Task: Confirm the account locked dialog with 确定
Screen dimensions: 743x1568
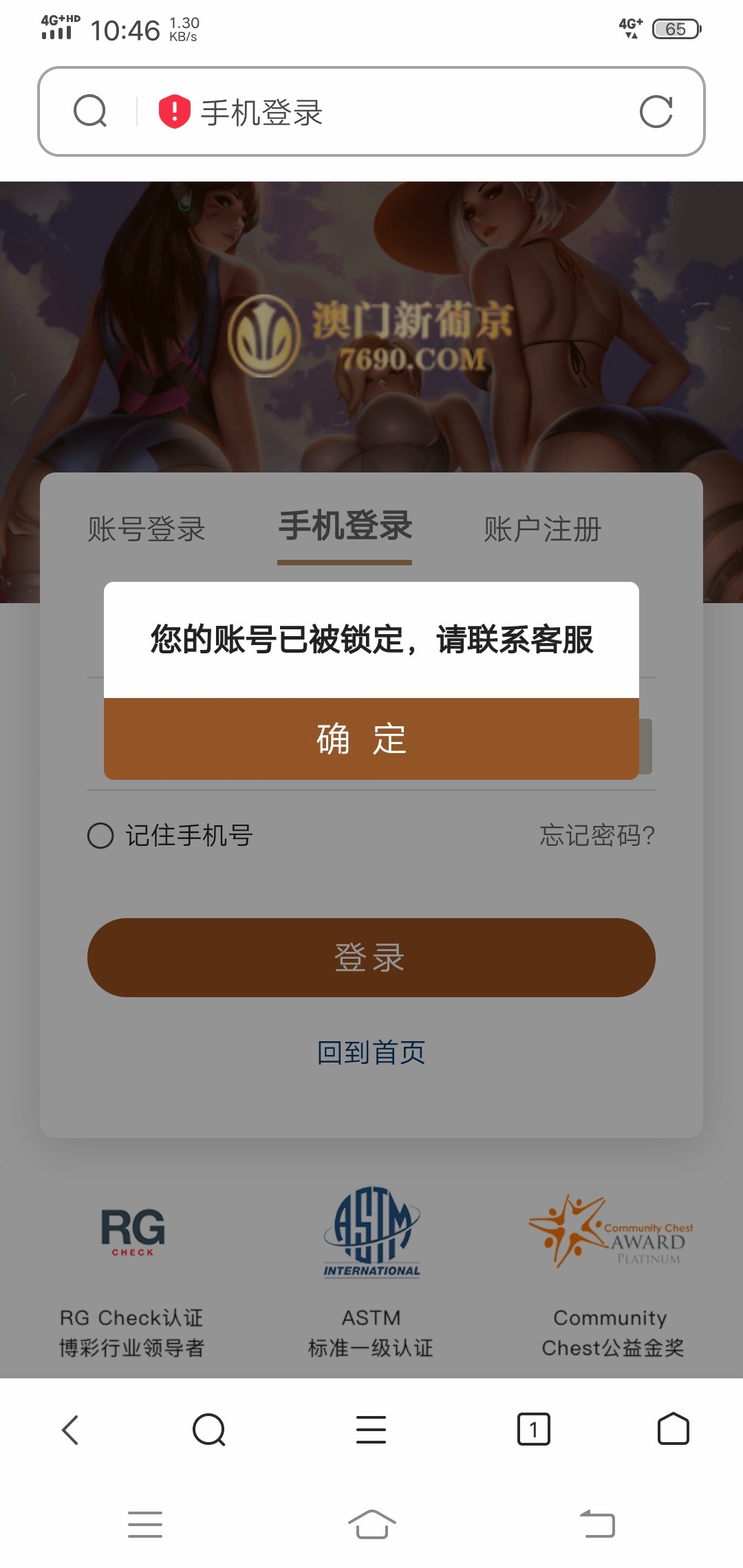Action: click(x=371, y=739)
